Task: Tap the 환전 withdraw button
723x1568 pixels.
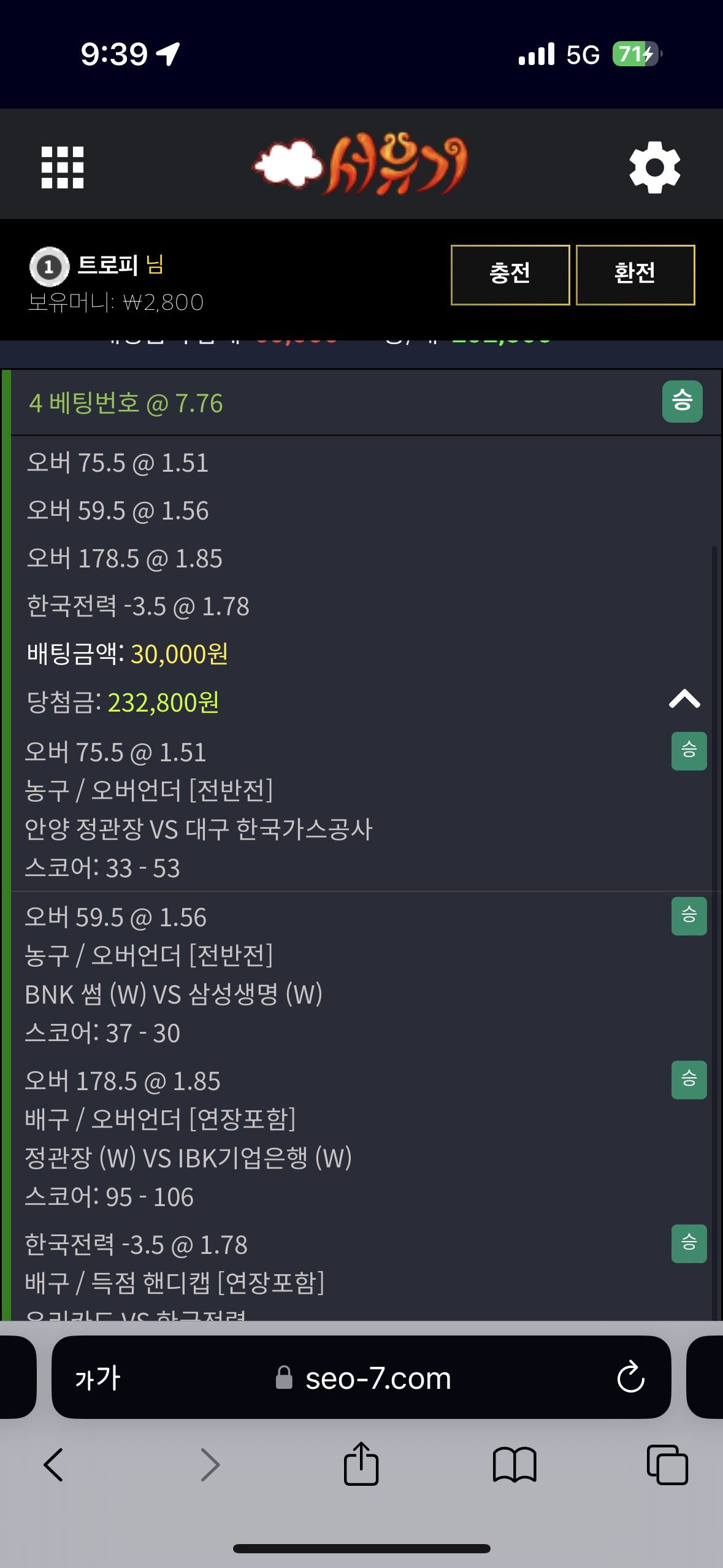Action: click(x=635, y=274)
